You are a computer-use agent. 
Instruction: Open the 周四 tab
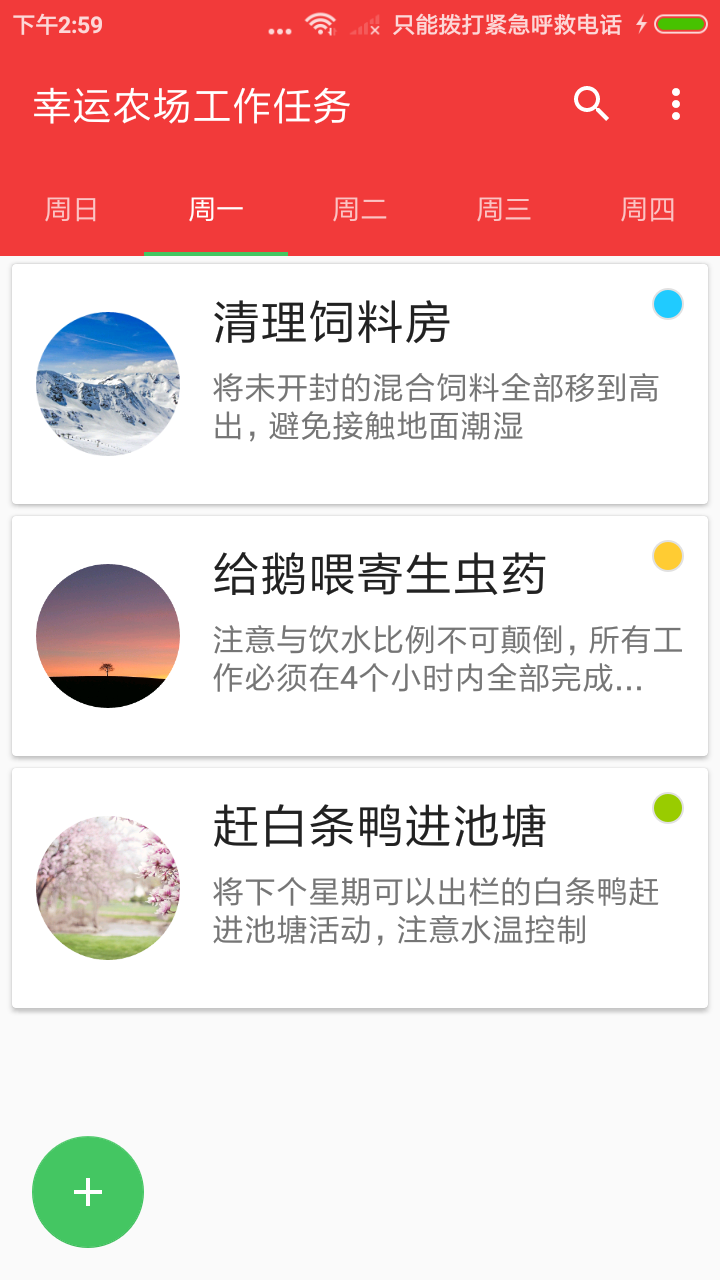645,210
